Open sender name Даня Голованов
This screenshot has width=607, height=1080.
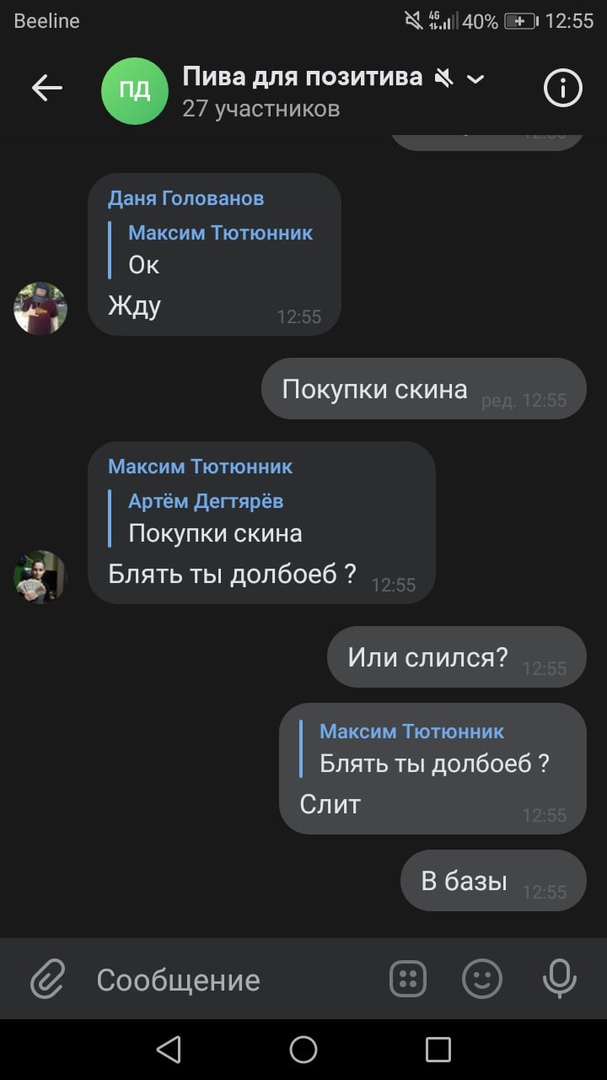186,198
